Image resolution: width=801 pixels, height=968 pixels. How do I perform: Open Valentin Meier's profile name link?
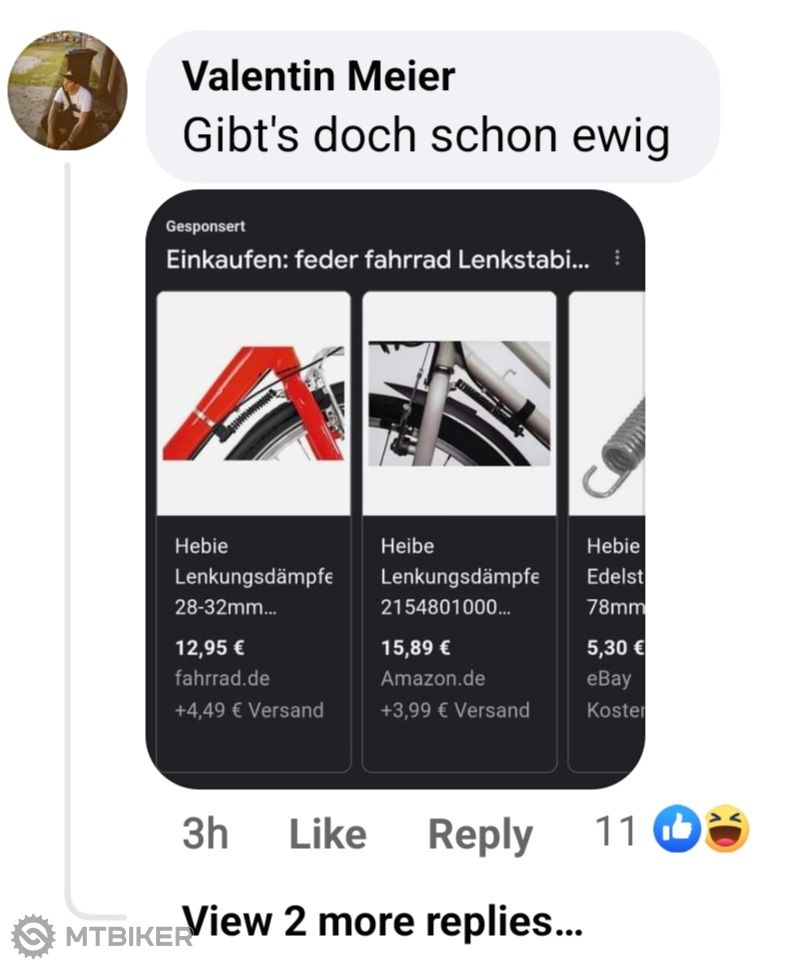point(318,76)
